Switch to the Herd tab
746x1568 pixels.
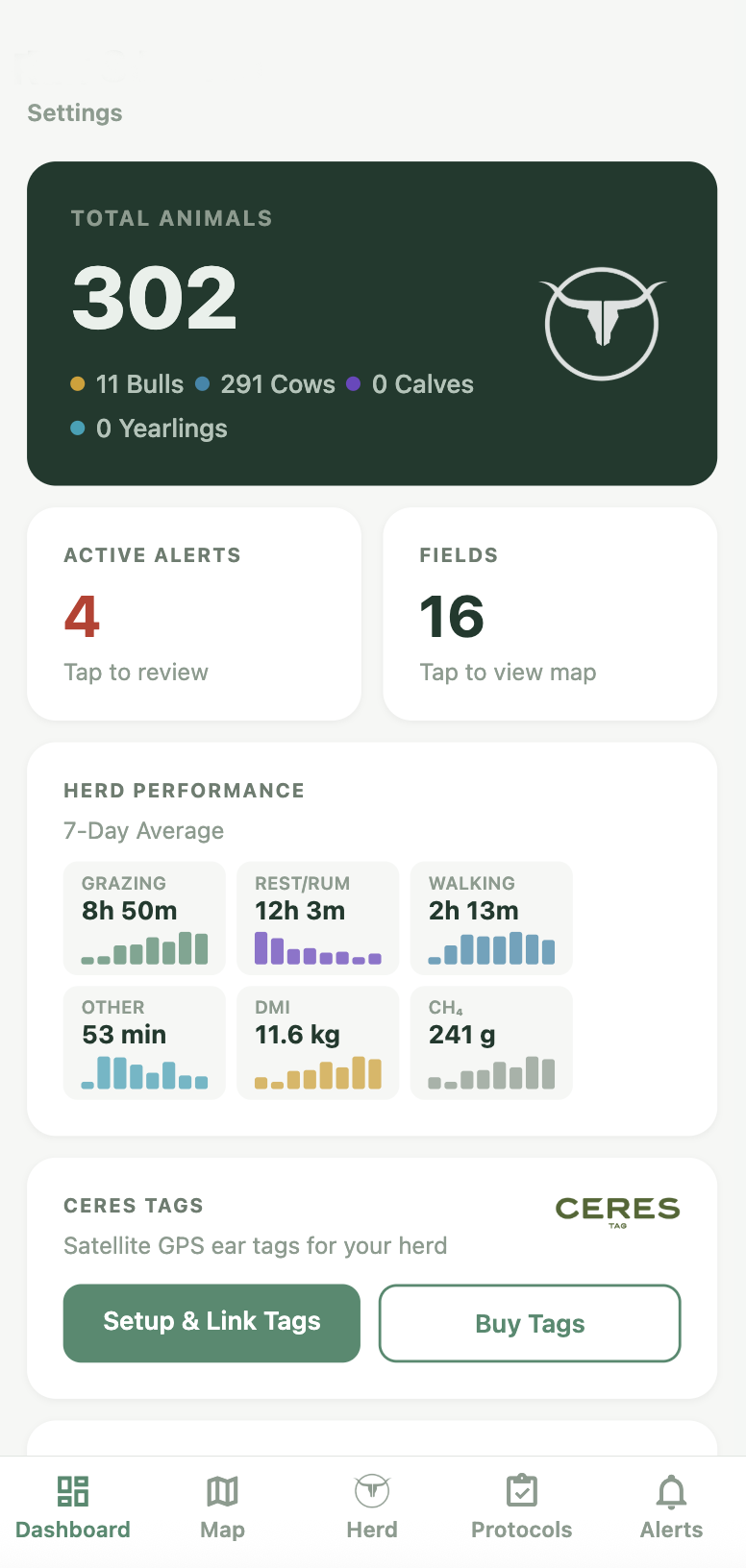(x=372, y=1506)
